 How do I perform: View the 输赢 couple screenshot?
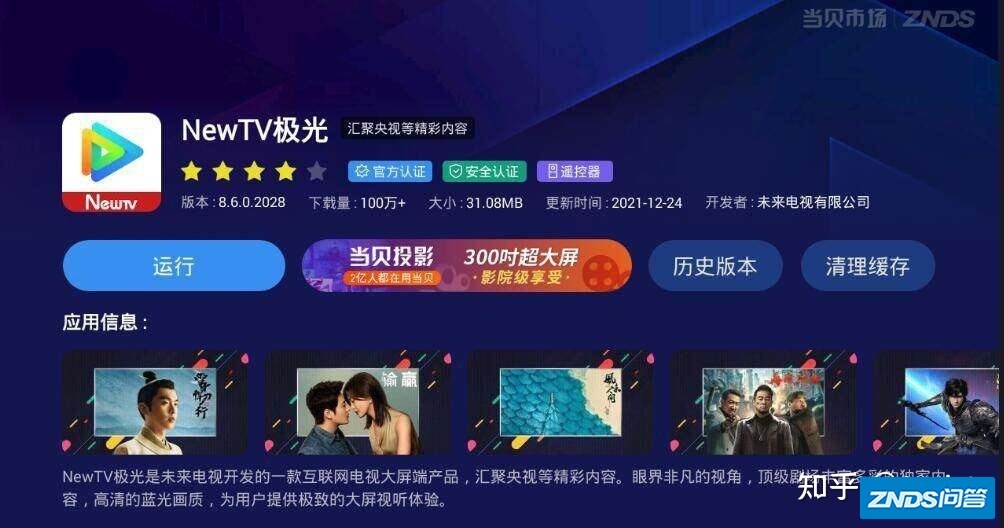click(358, 403)
